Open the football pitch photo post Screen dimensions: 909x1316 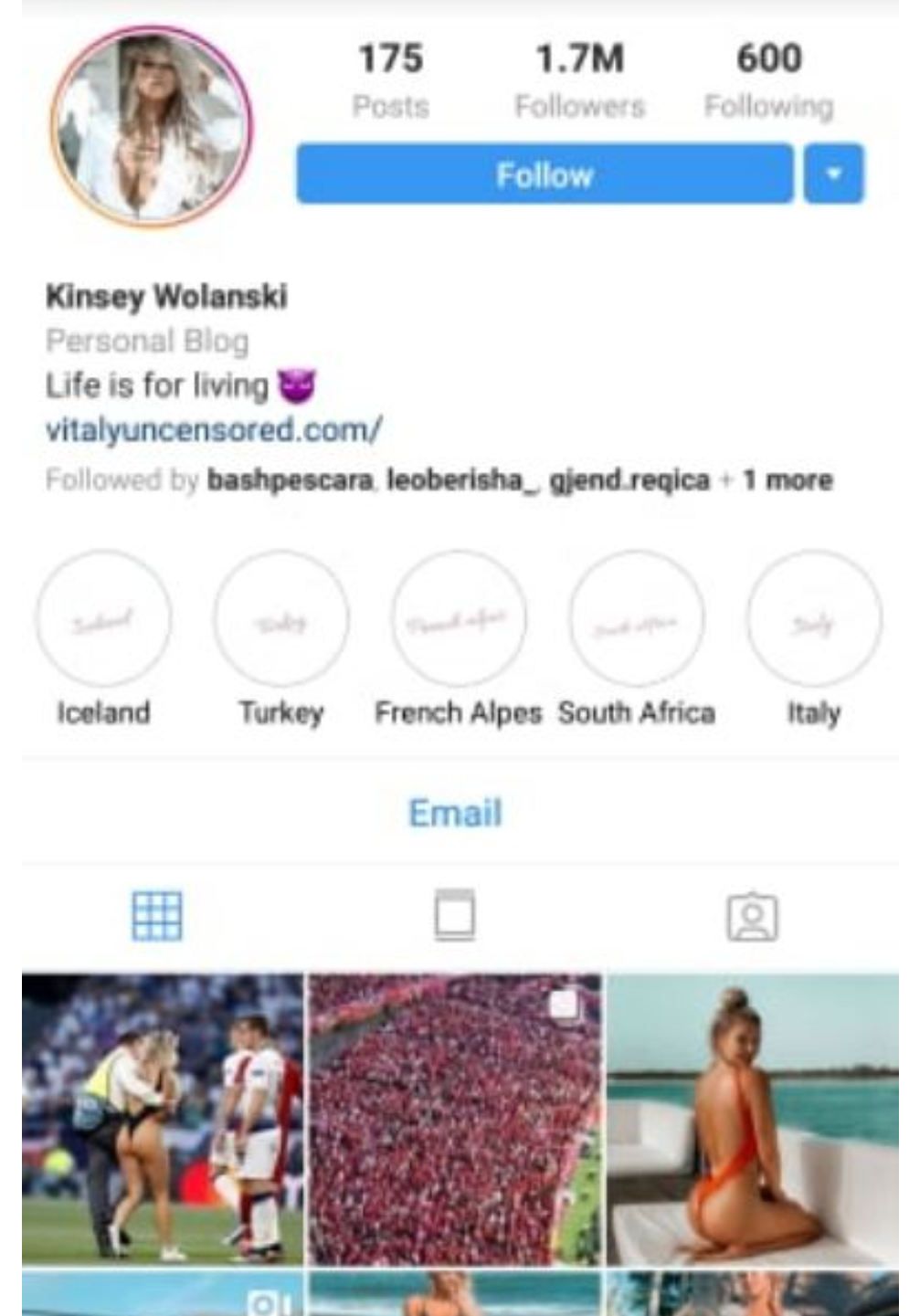163,1119
